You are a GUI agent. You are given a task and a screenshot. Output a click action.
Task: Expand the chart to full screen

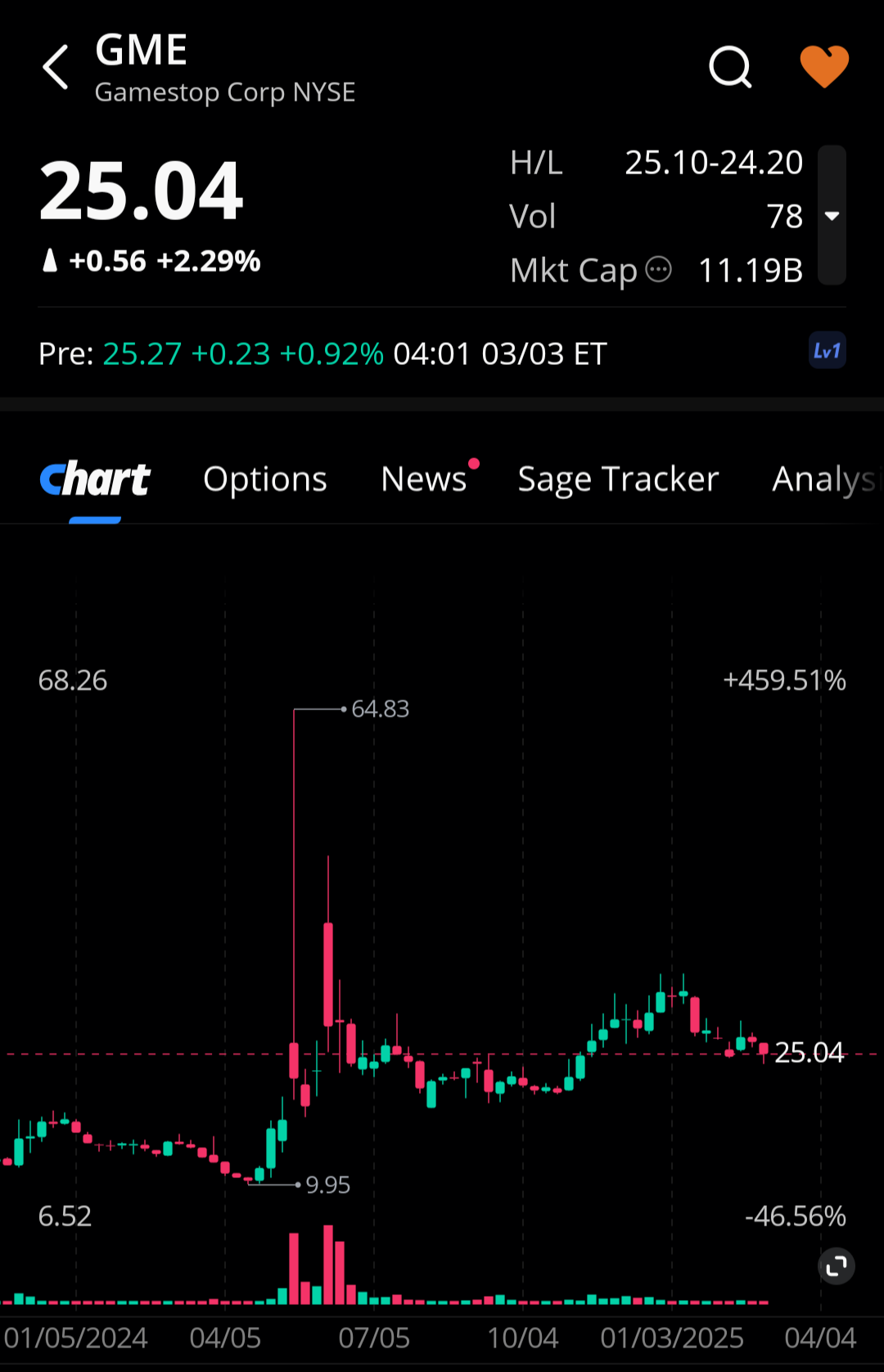point(837,1266)
